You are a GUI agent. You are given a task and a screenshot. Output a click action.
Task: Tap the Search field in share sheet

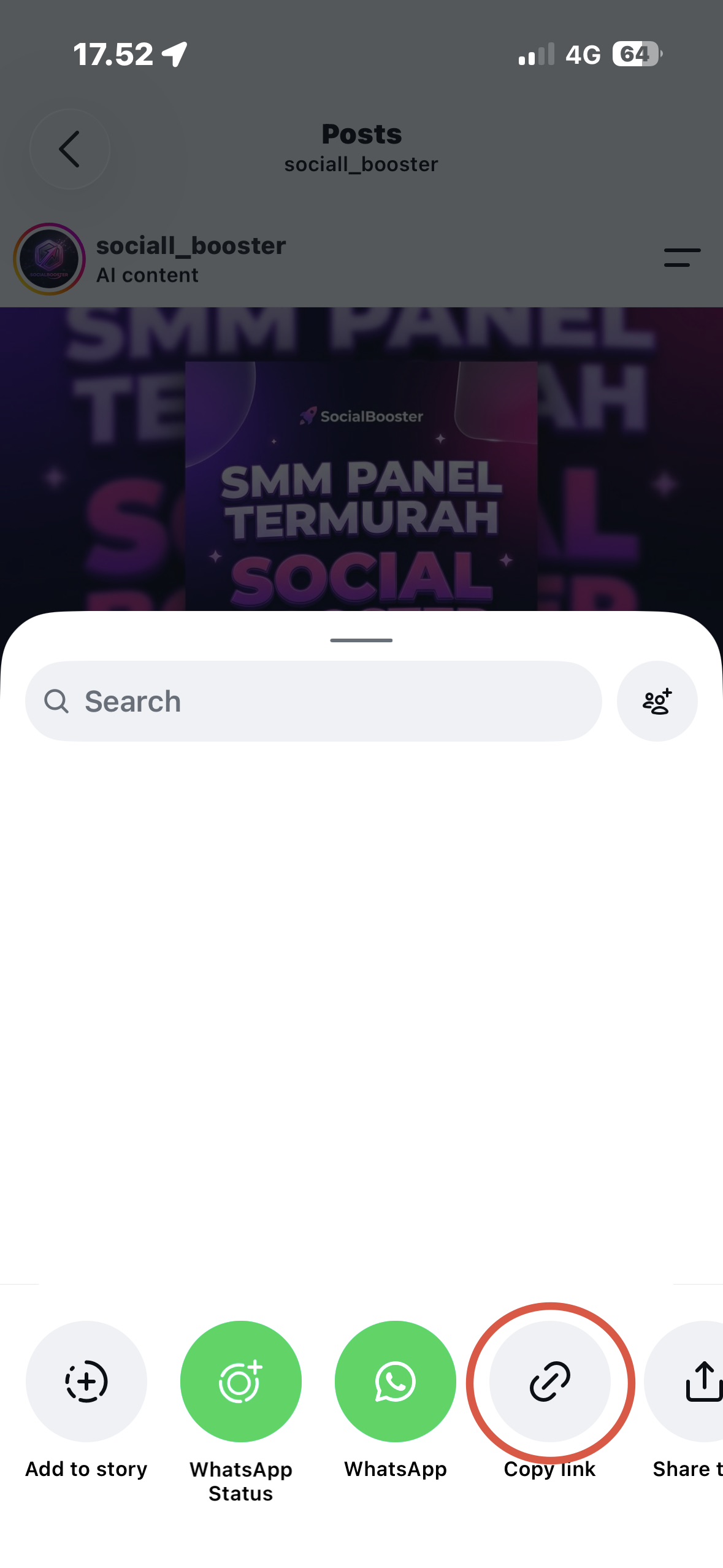pos(313,701)
